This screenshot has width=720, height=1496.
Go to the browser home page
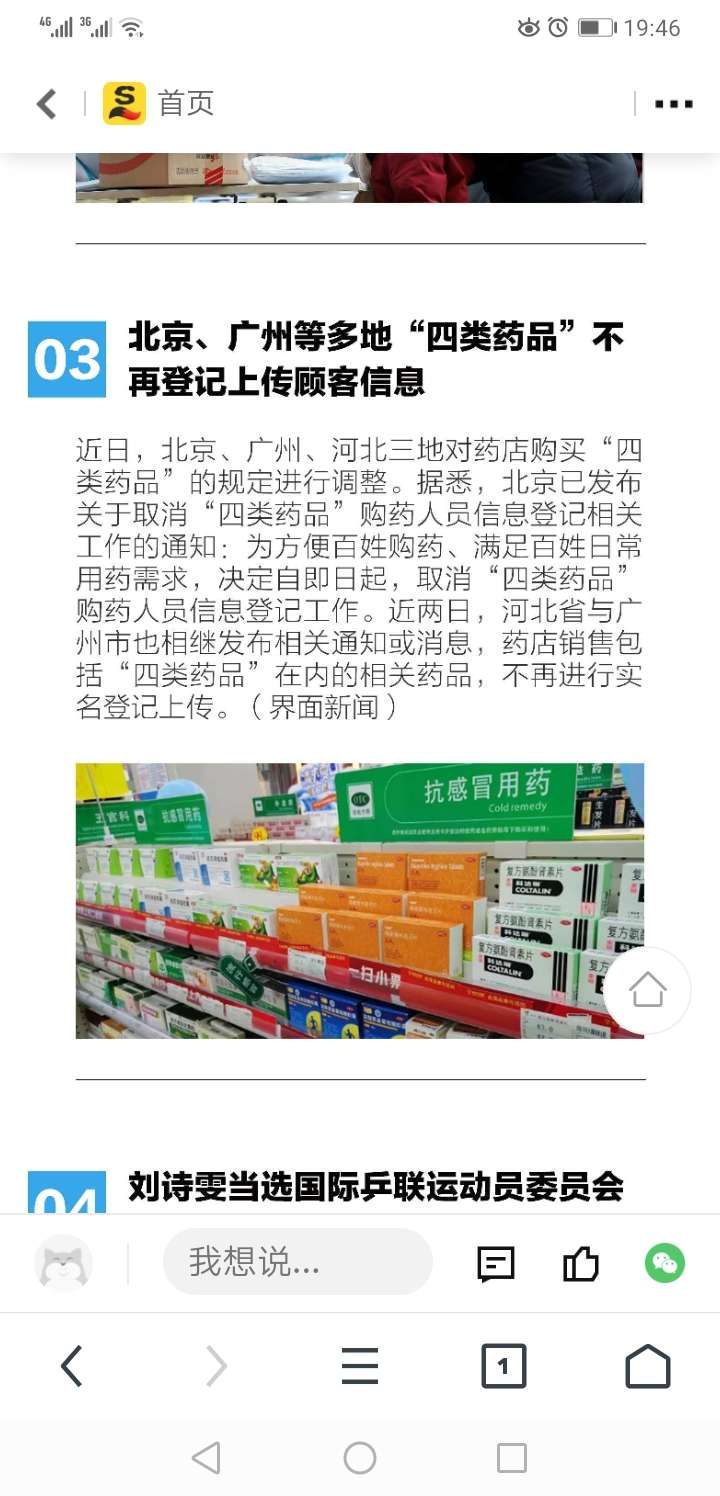(647, 1366)
